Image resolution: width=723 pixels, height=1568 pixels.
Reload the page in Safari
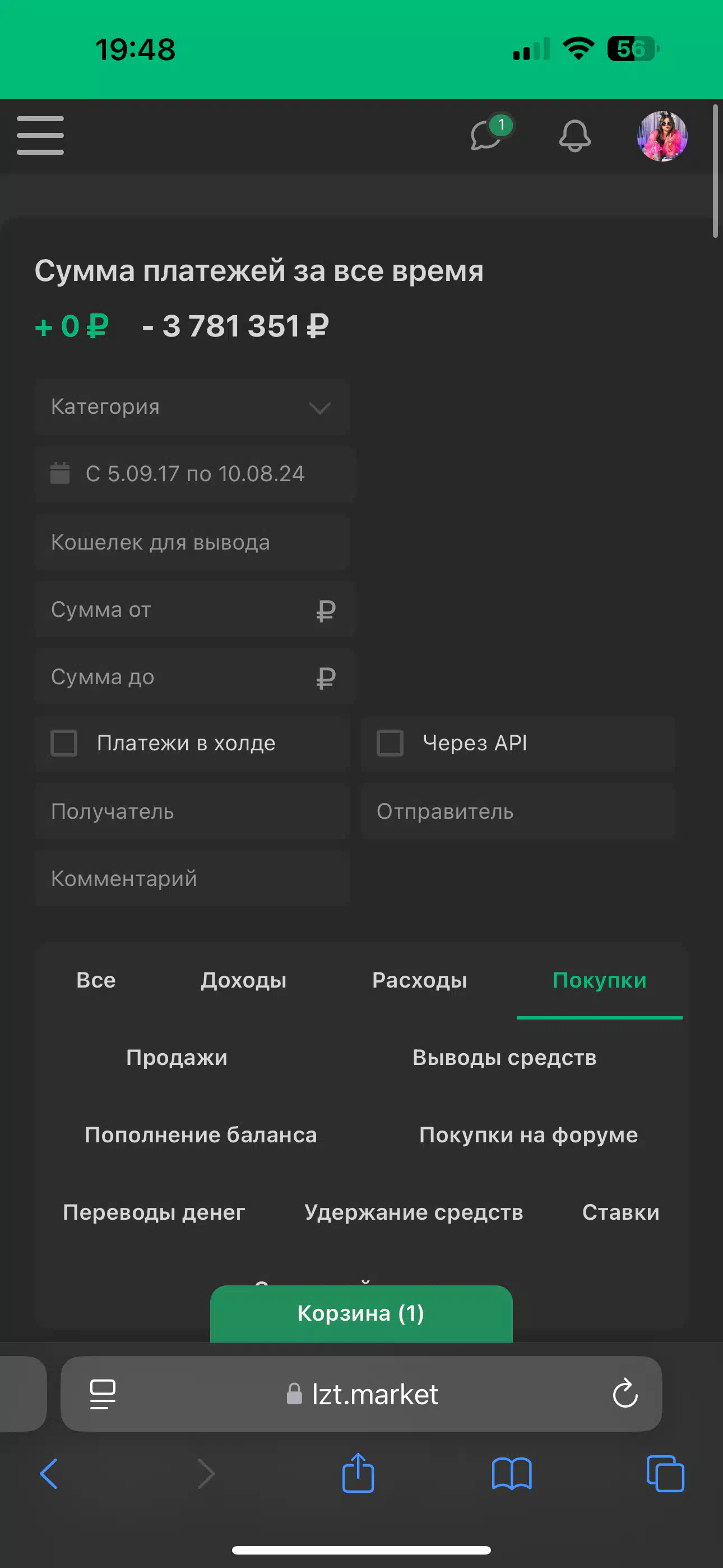coord(625,1393)
